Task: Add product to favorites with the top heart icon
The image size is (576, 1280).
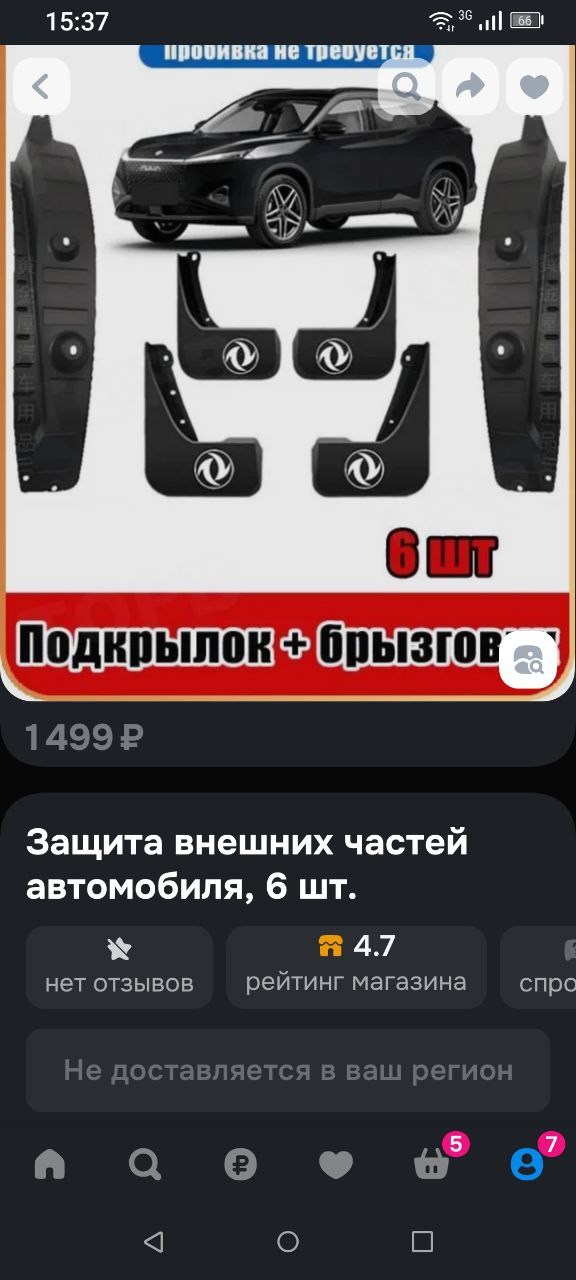Action: click(x=534, y=87)
